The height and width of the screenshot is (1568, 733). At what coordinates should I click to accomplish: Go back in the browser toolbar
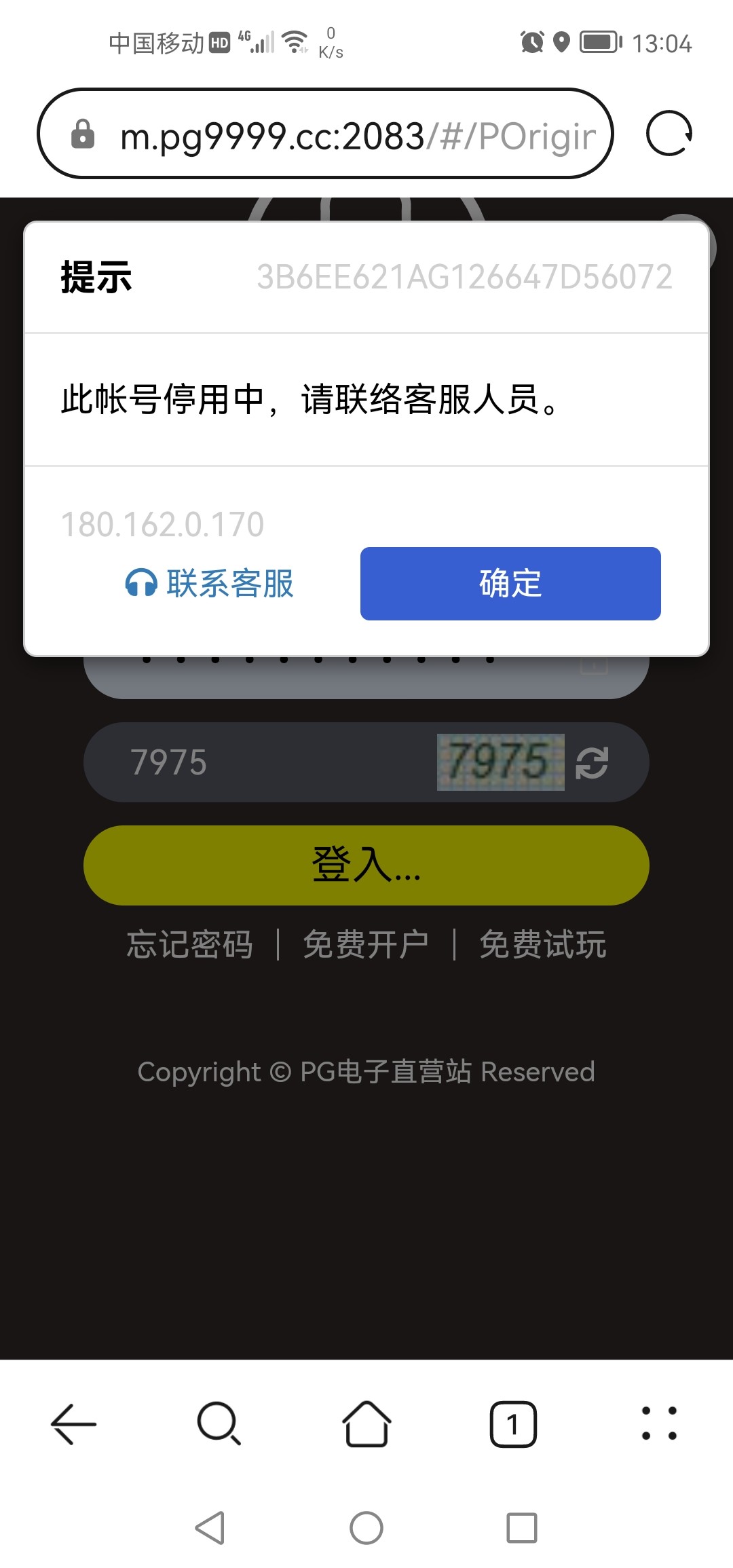(73, 1423)
